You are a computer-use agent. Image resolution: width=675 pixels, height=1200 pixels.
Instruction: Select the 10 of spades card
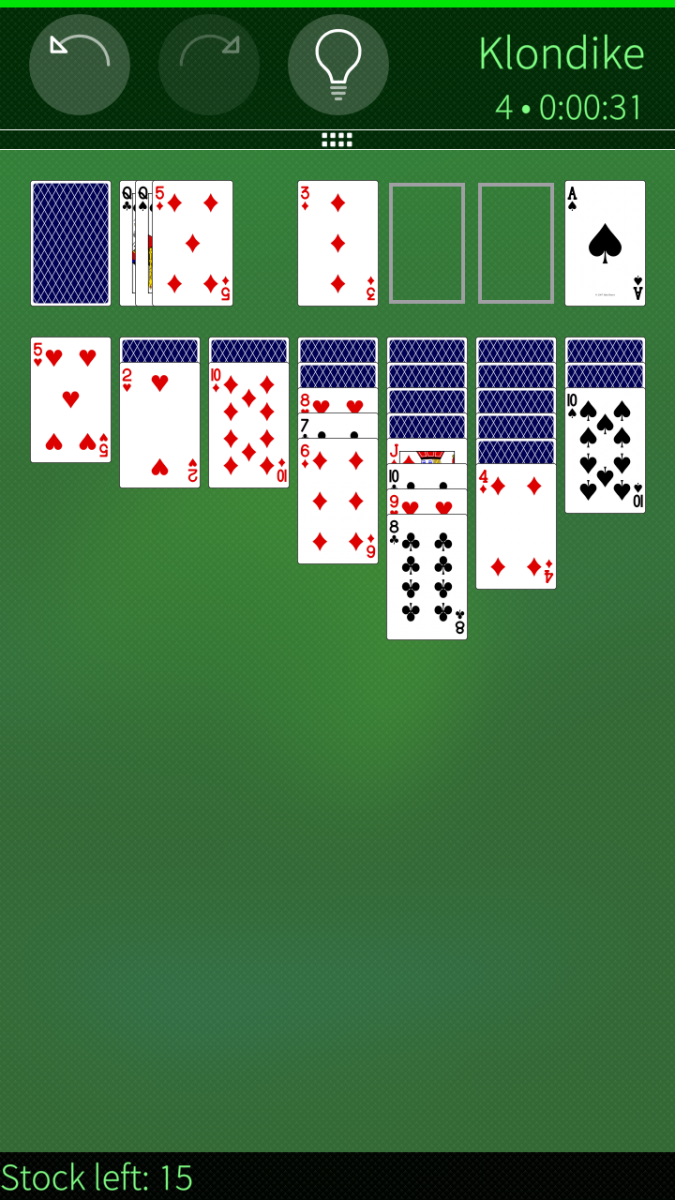pos(605,451)
